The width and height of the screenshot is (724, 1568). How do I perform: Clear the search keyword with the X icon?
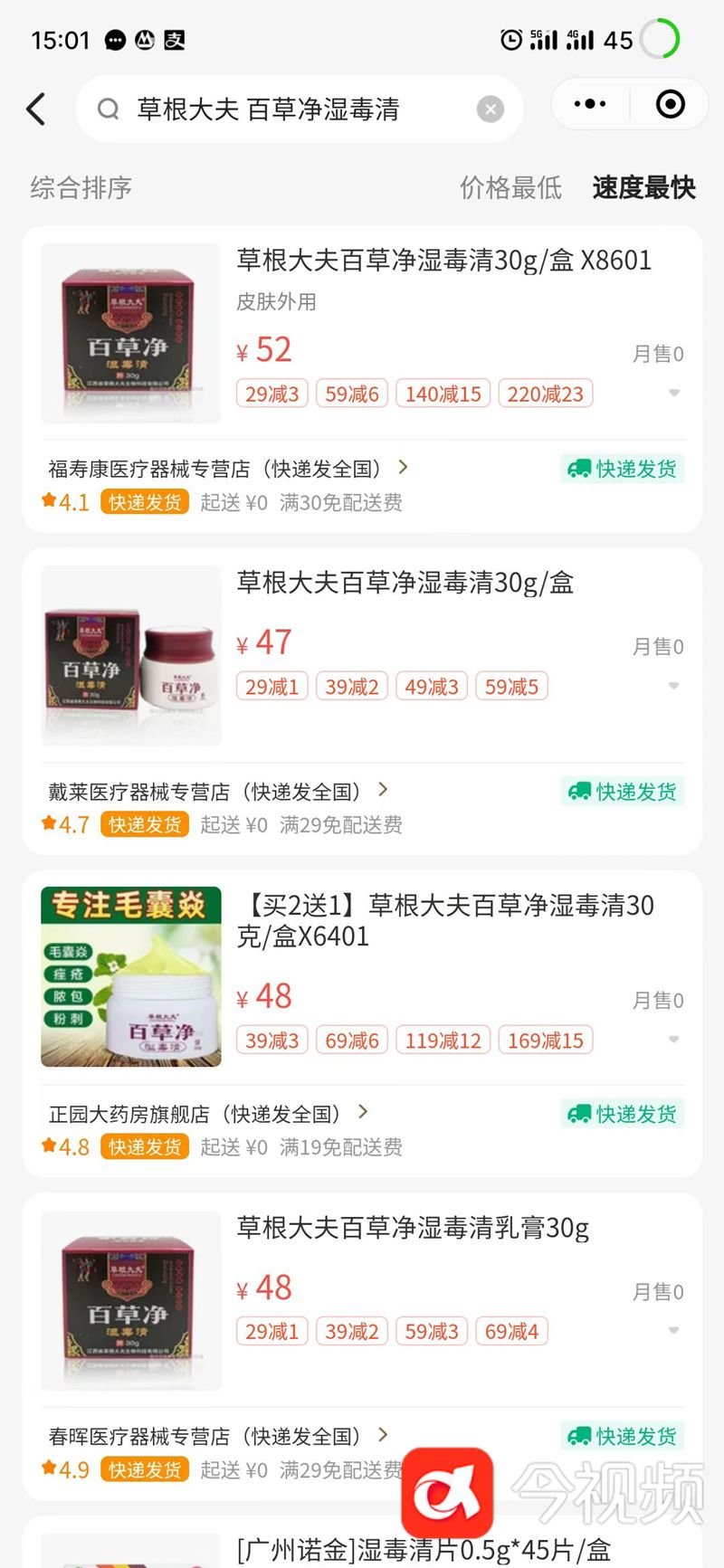490,109
